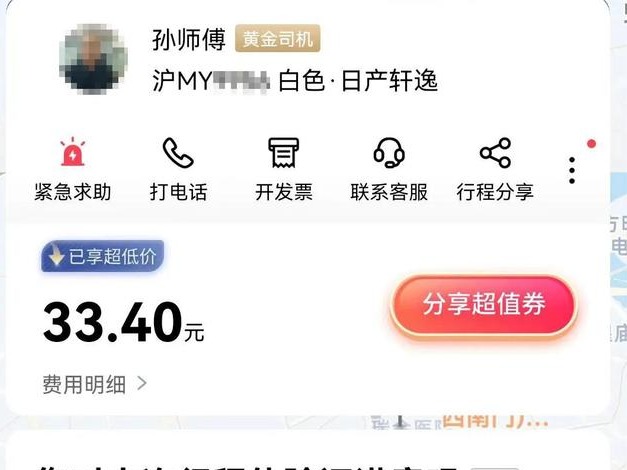Contact customer service via 联系客服
Image resolution: width=627 pixels, height=470 pixels.
pos(389,168)
